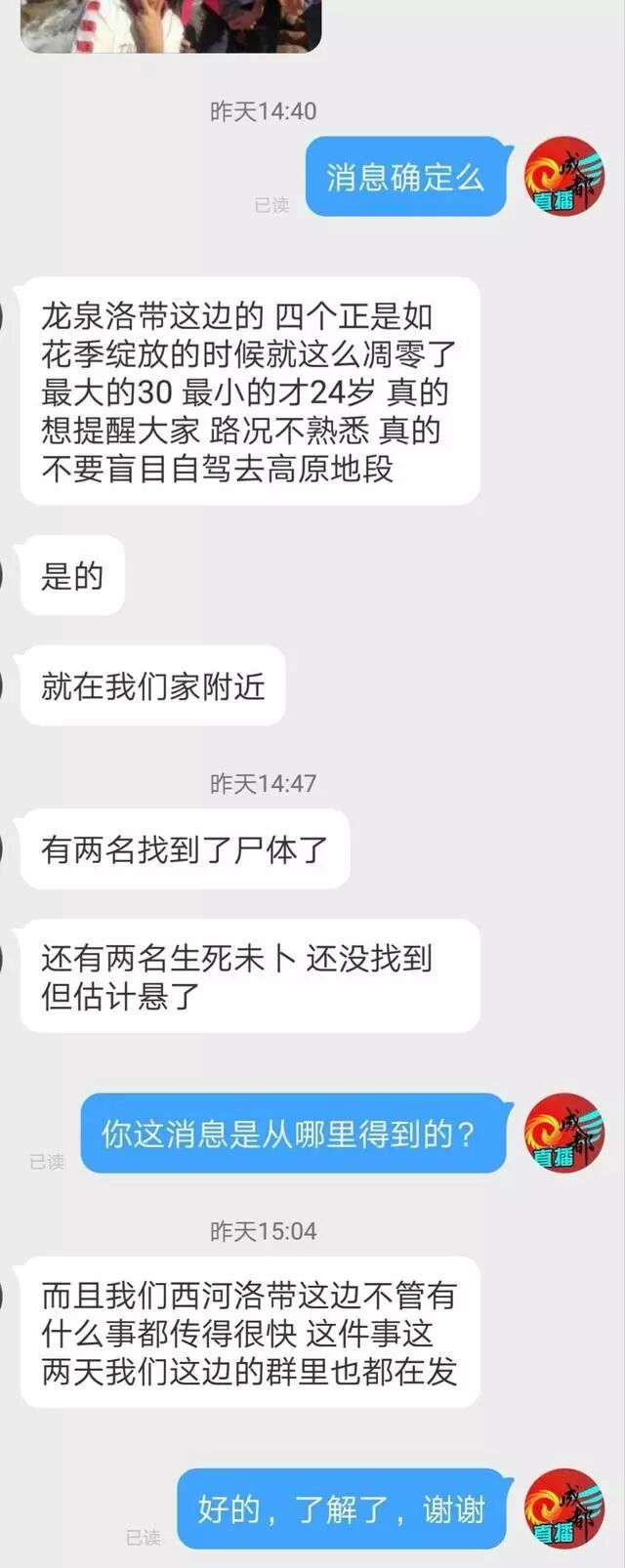View profile from avatar beside "好的，了解了，谢谢"
Viewport: 625px width, 1568px height.
tap(564, 1507)
